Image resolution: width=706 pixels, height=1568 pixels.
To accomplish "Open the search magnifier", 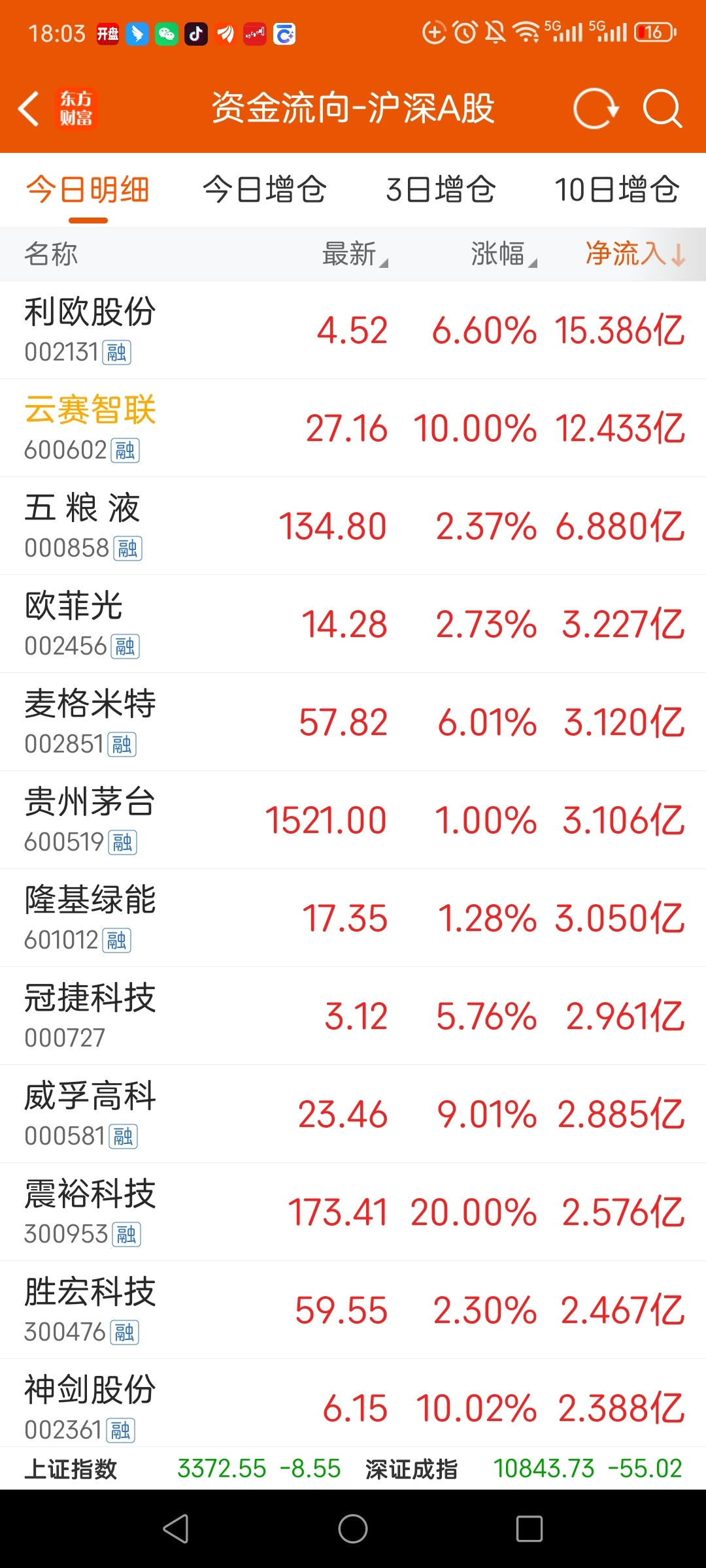I will pyautogui.click(x=662, y=108).
